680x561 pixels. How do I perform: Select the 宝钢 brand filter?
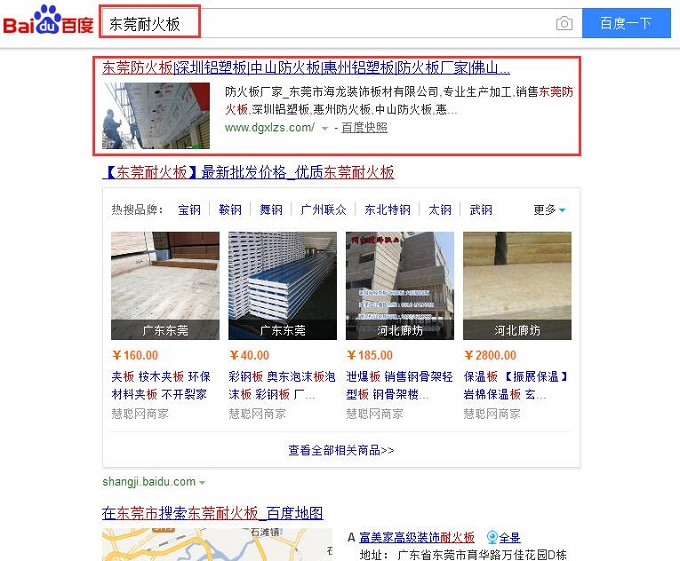(189, 210)
